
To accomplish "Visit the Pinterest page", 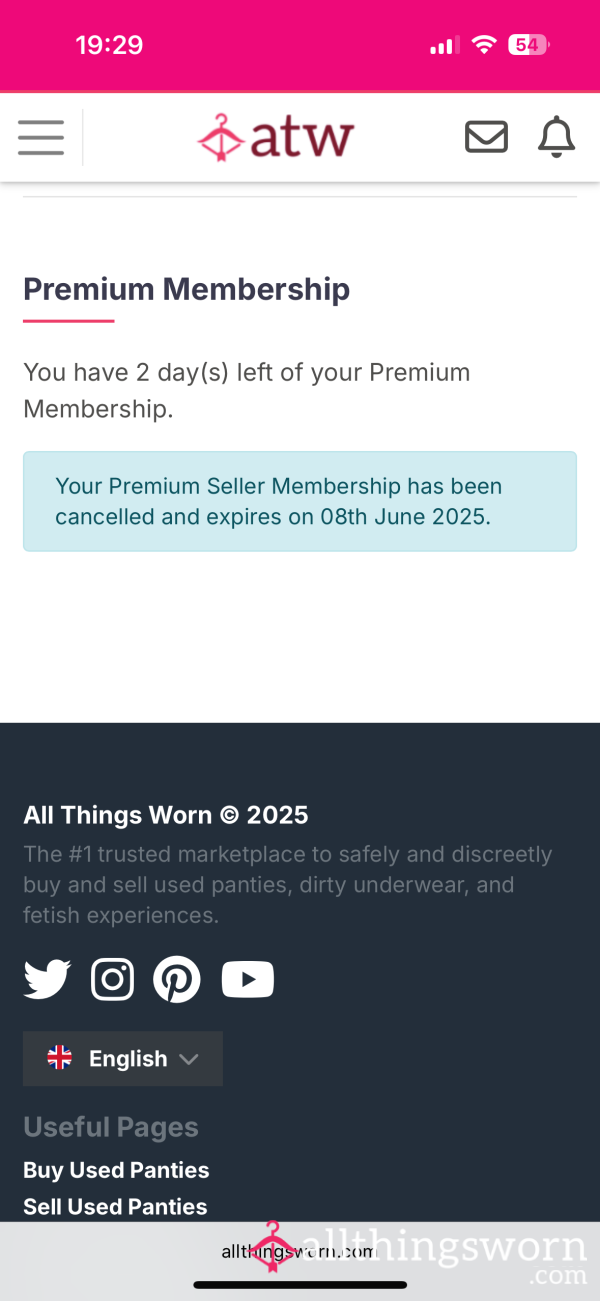I will point(177,980).
